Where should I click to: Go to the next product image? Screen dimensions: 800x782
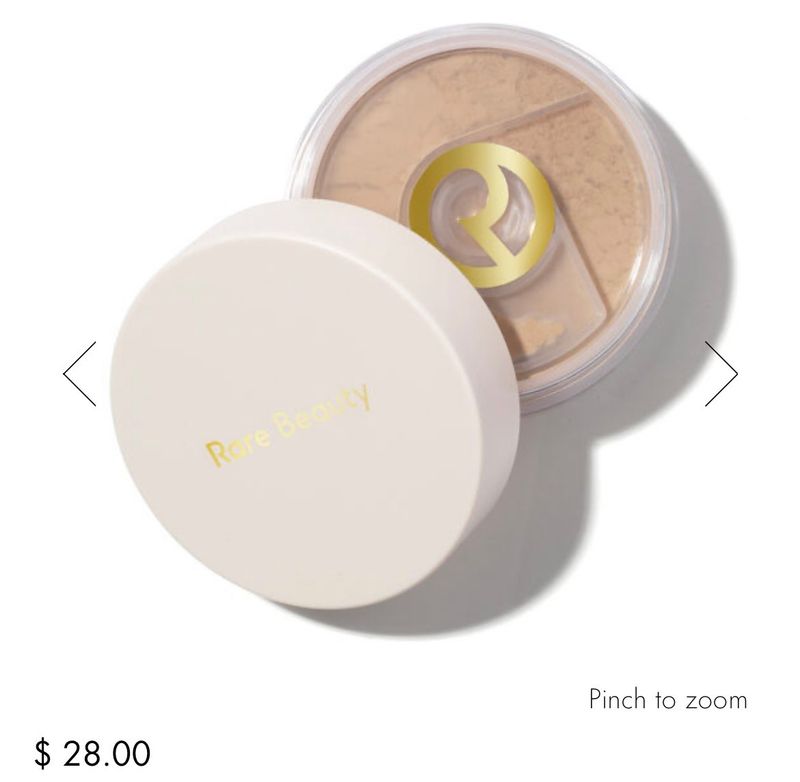point(720,374)
